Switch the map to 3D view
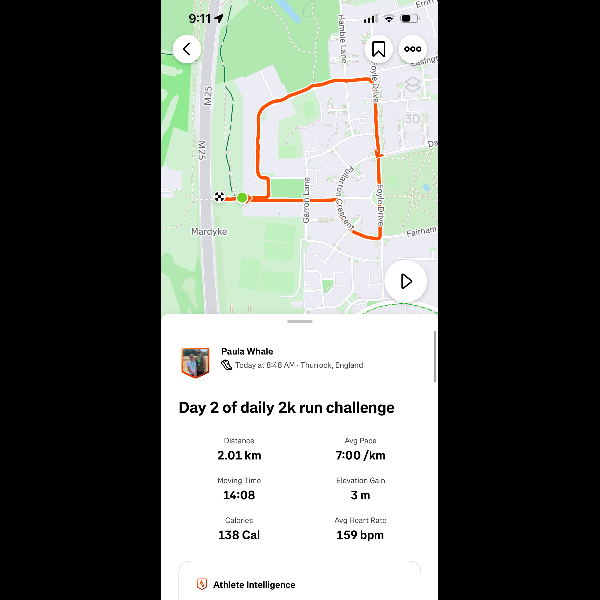This screenshot has width=600, height=600. coord(412,118)
